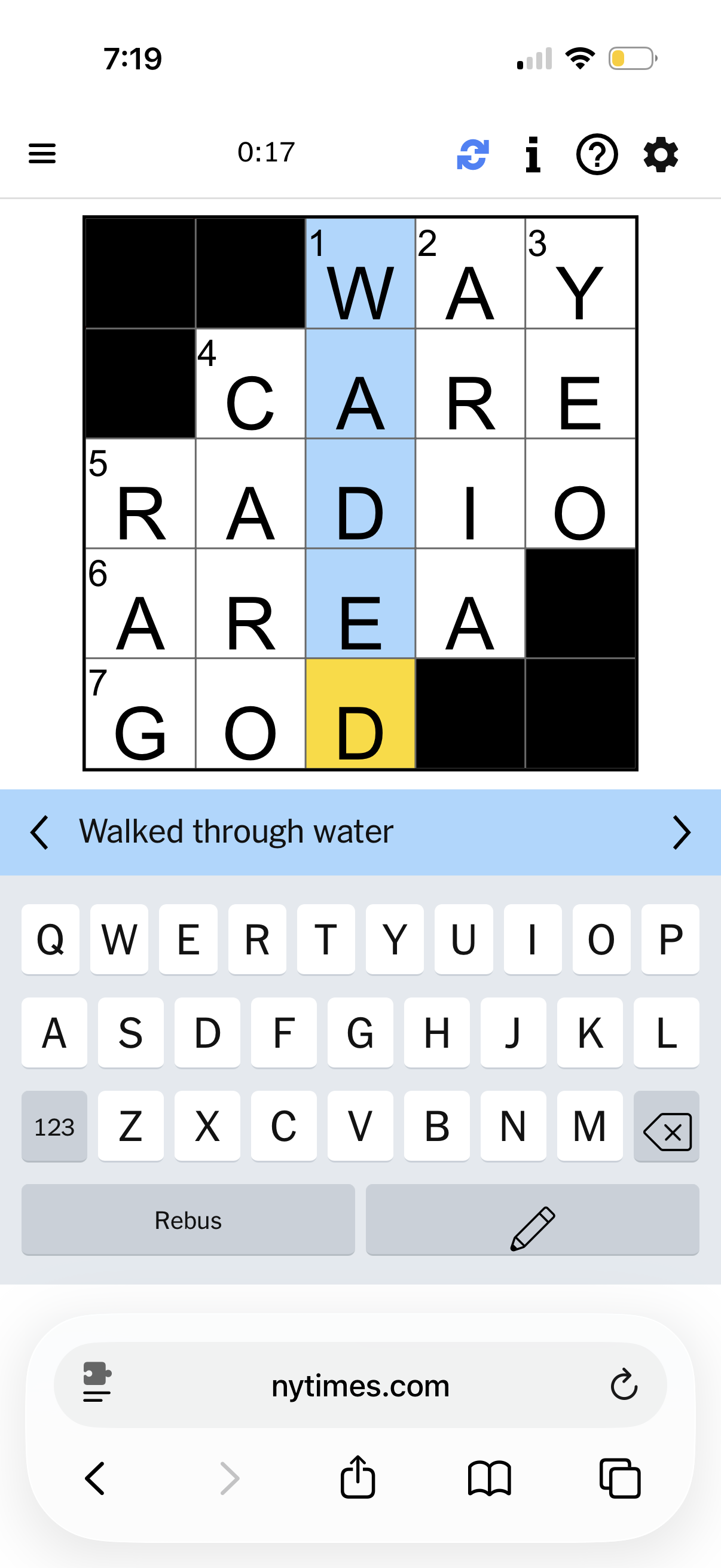Tap the blue sync/autocheck icon
The image size is (721, 1568).
(473, 154)
